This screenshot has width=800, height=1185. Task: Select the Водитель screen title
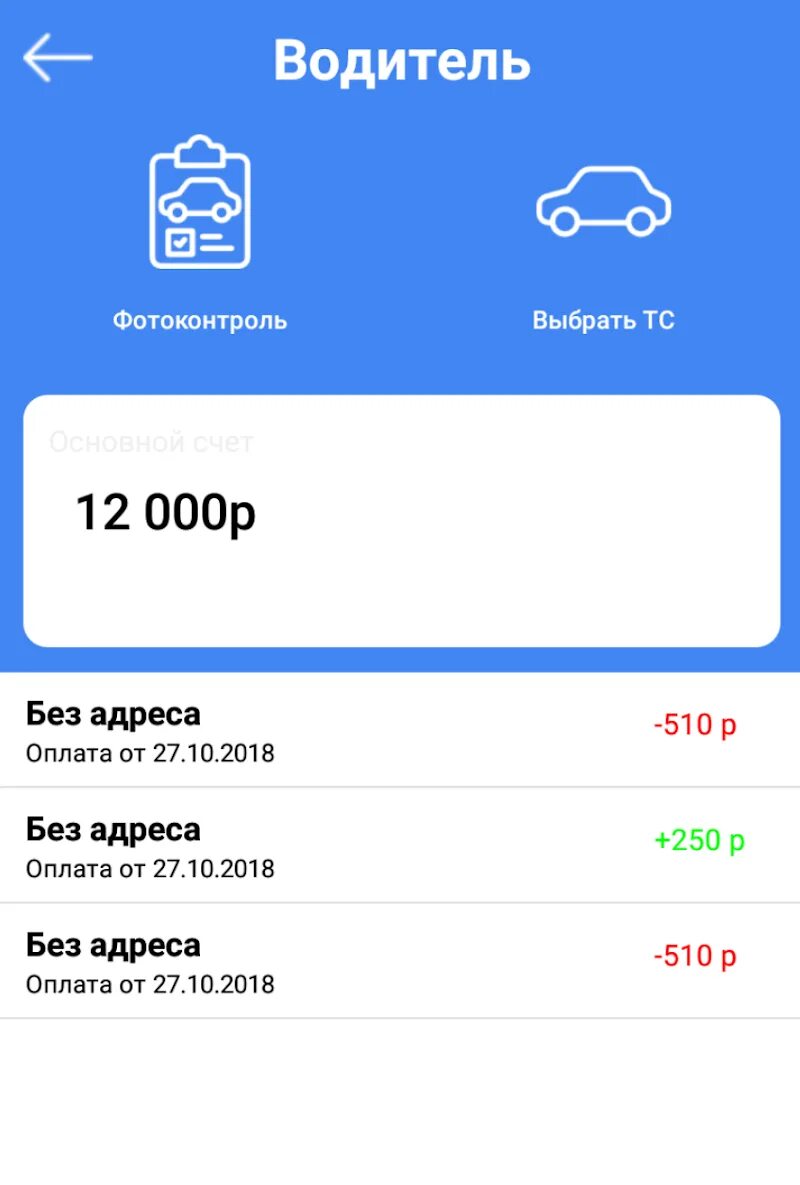point(402,60)
